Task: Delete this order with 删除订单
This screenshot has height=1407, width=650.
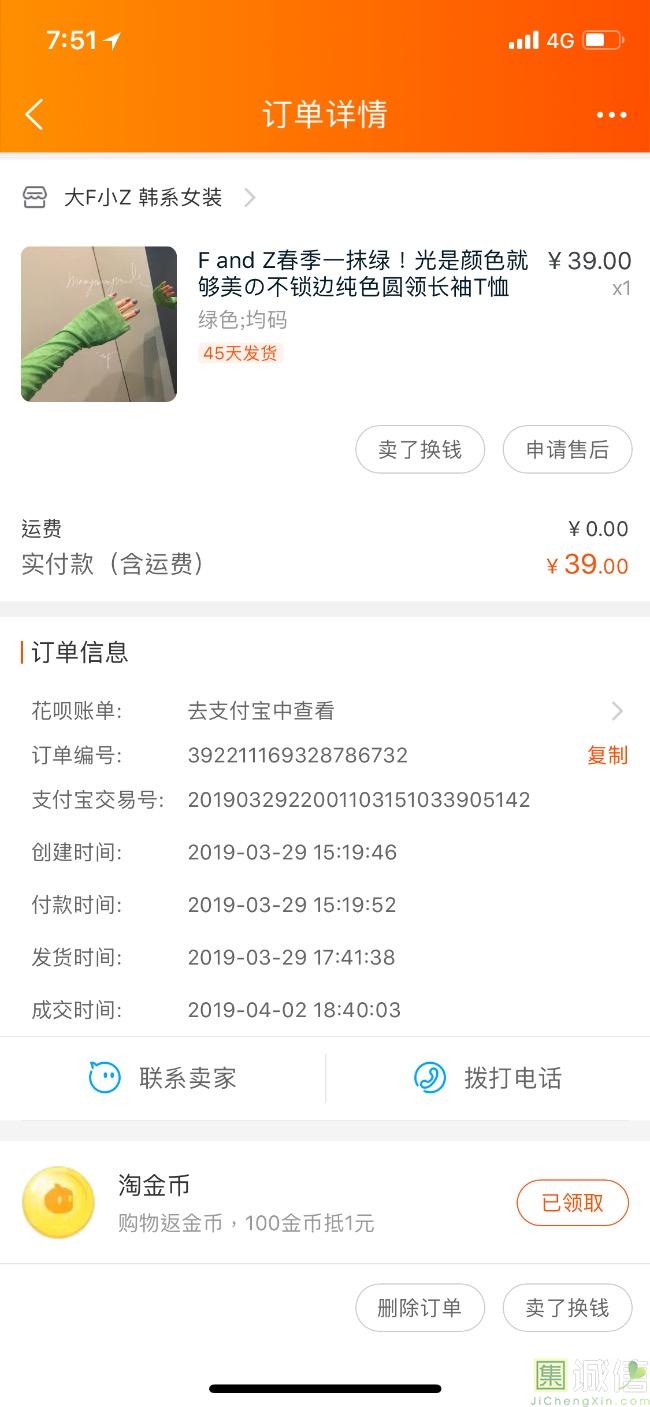Action: [420, 1308]
